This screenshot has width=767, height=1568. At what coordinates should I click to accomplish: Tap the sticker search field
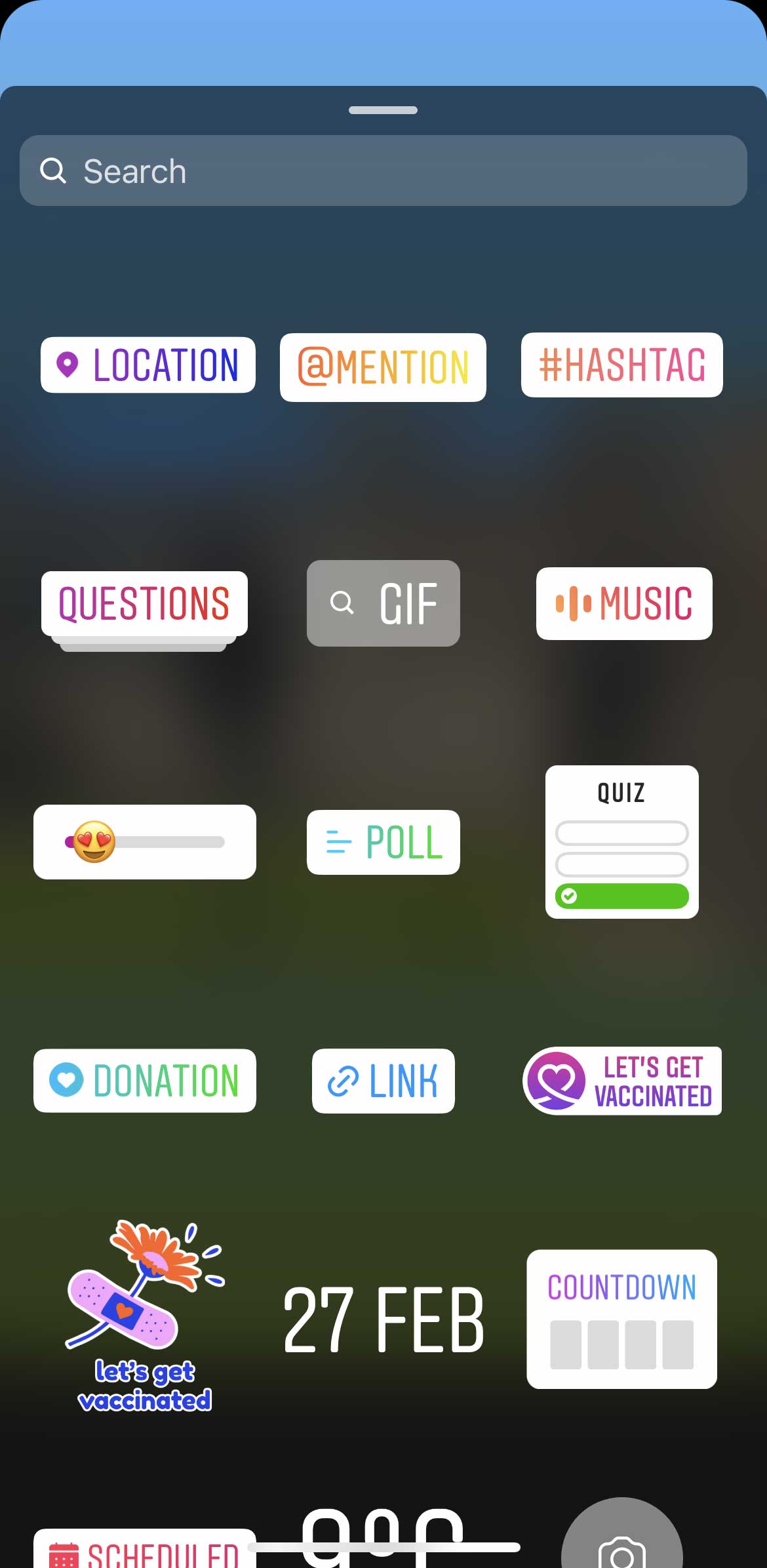pyautogui.click(x=383, y=171)
